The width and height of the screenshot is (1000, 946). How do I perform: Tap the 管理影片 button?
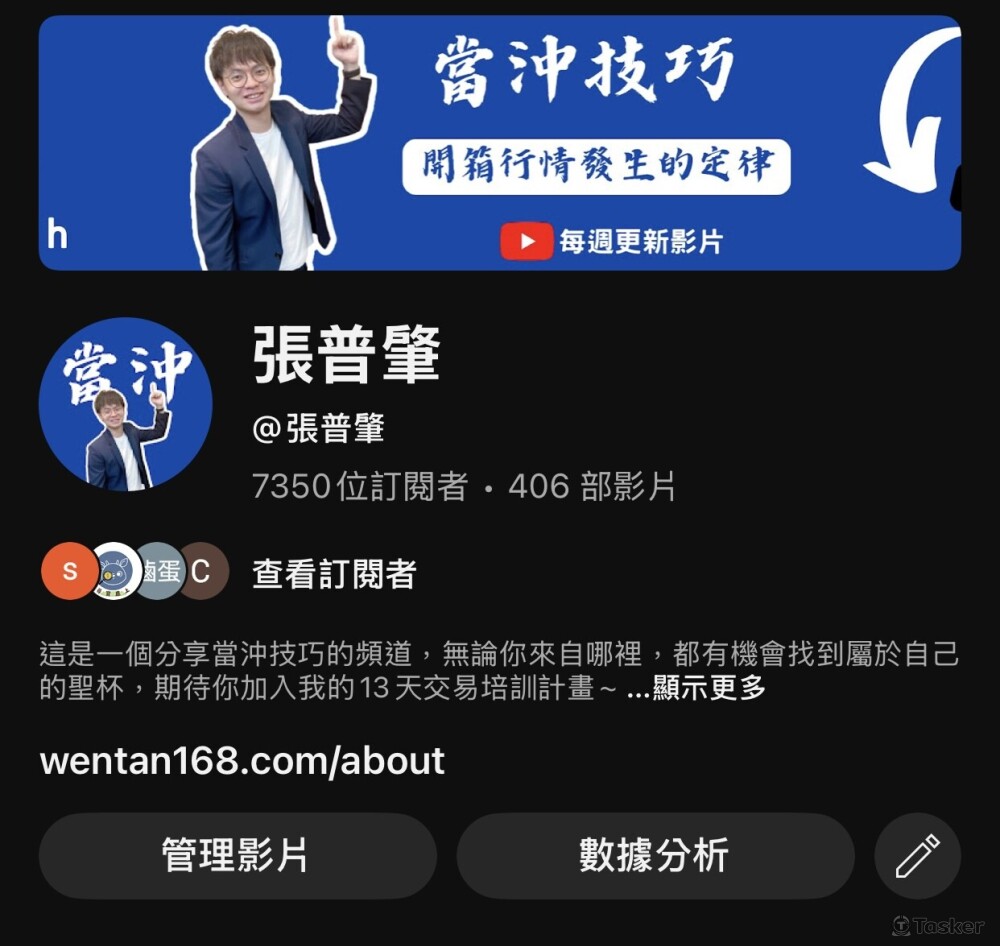point(237,856)
